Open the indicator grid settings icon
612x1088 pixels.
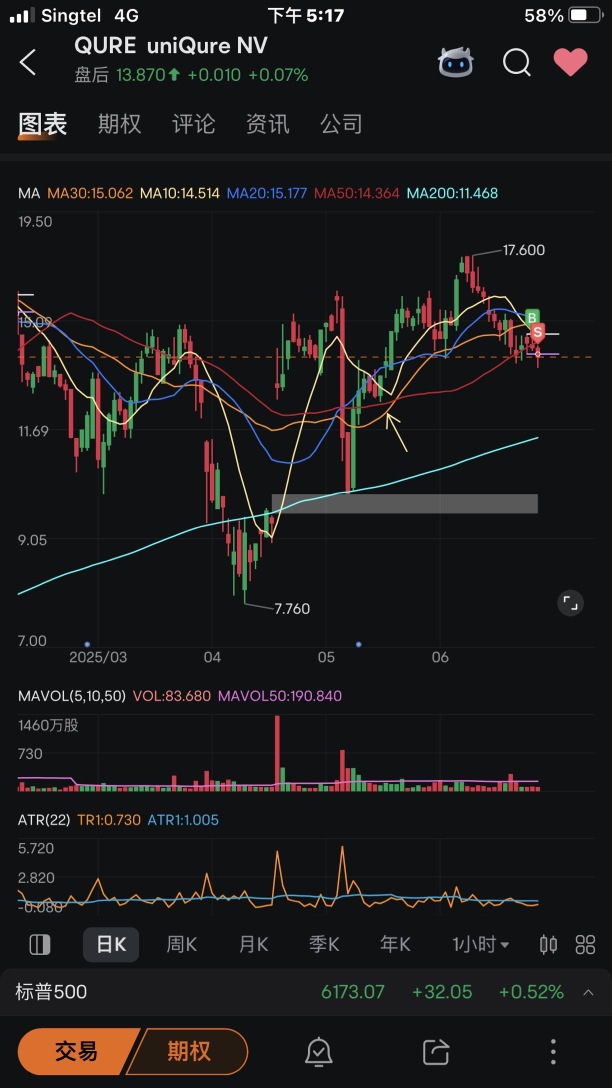click(586, 944)
